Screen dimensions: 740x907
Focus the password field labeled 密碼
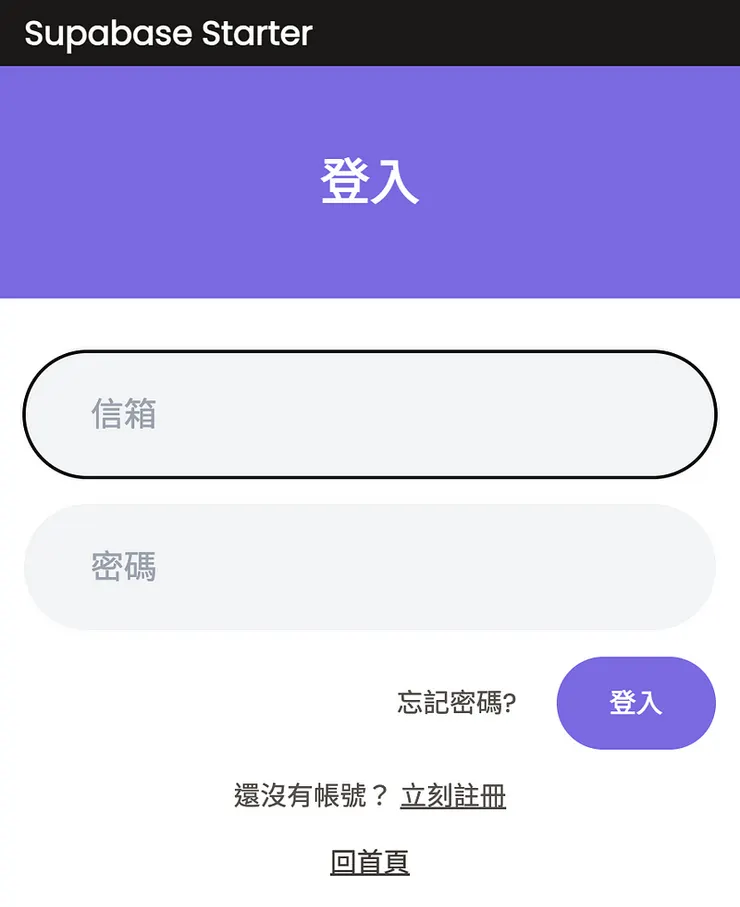pos(370,567)
